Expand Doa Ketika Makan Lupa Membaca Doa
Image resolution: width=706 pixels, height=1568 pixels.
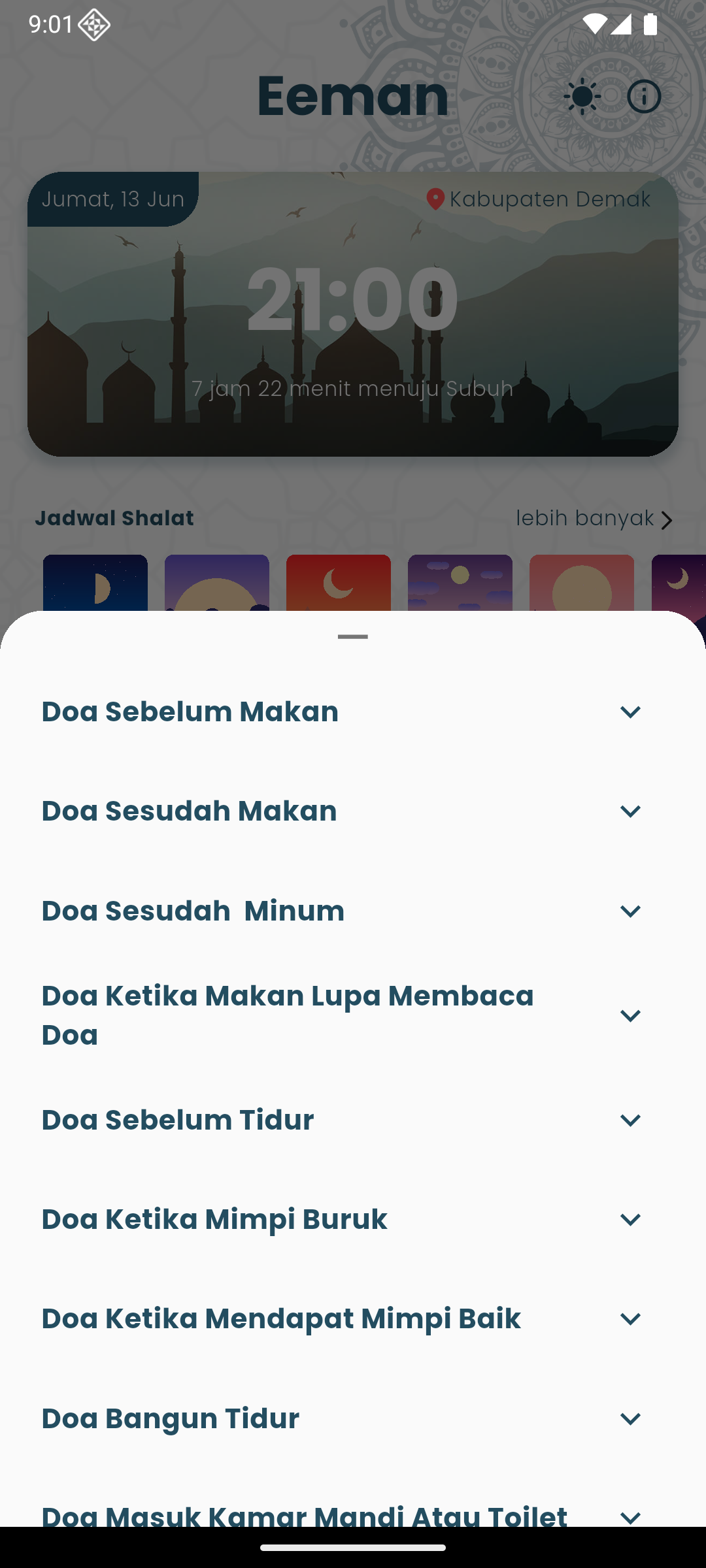coord(630,1016)
